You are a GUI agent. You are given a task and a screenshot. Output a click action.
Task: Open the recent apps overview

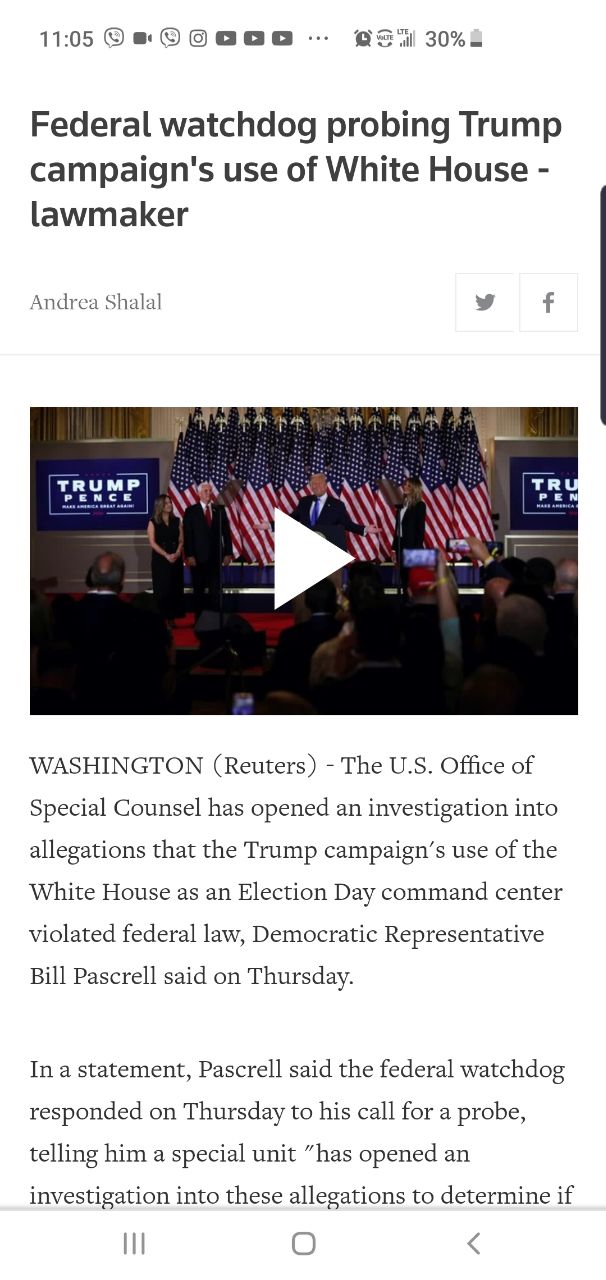click(134, 1243)
